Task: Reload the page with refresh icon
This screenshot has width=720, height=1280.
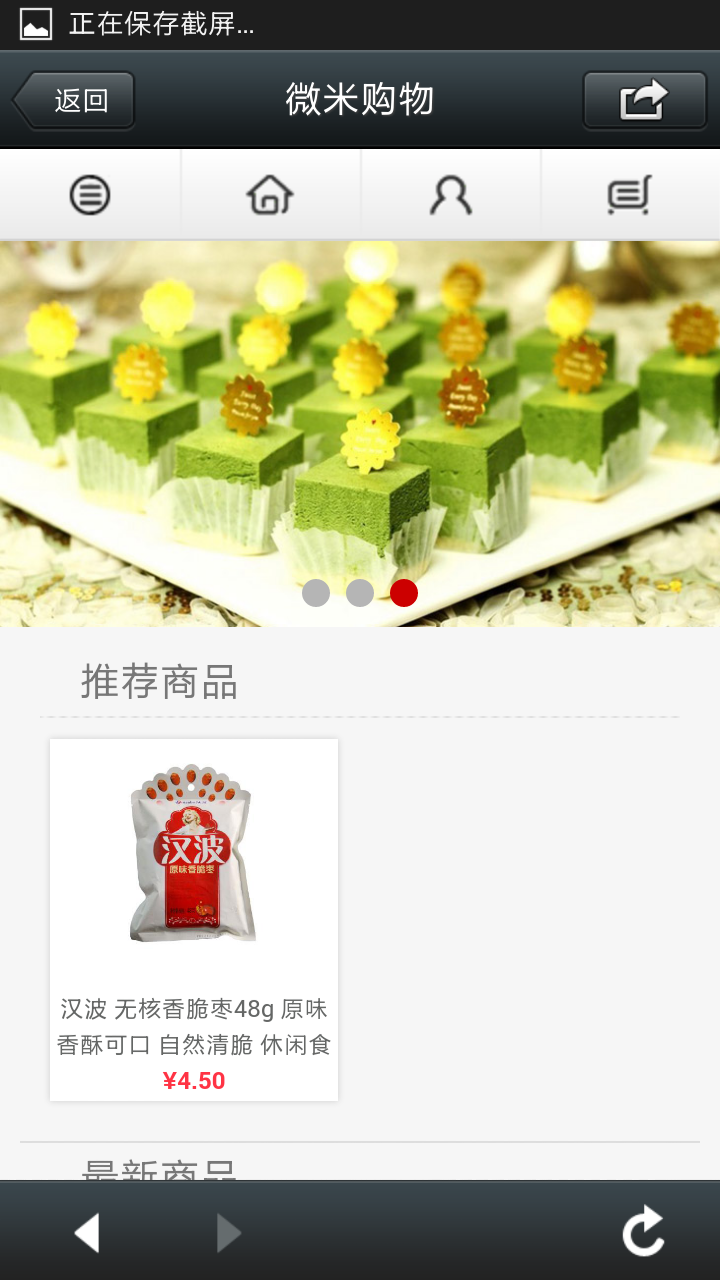Action: click(x=643, y=1232)
